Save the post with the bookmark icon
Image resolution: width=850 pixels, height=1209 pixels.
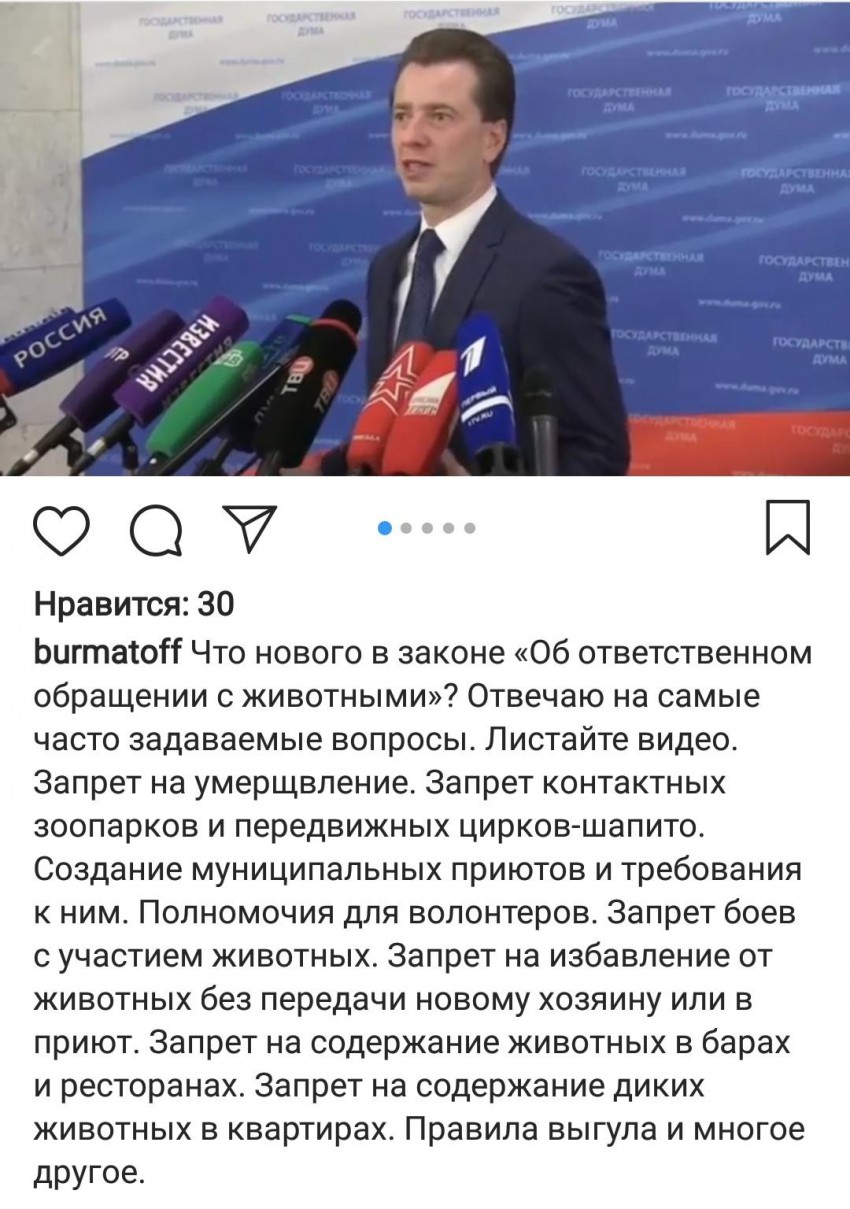(x=788, y=528)
